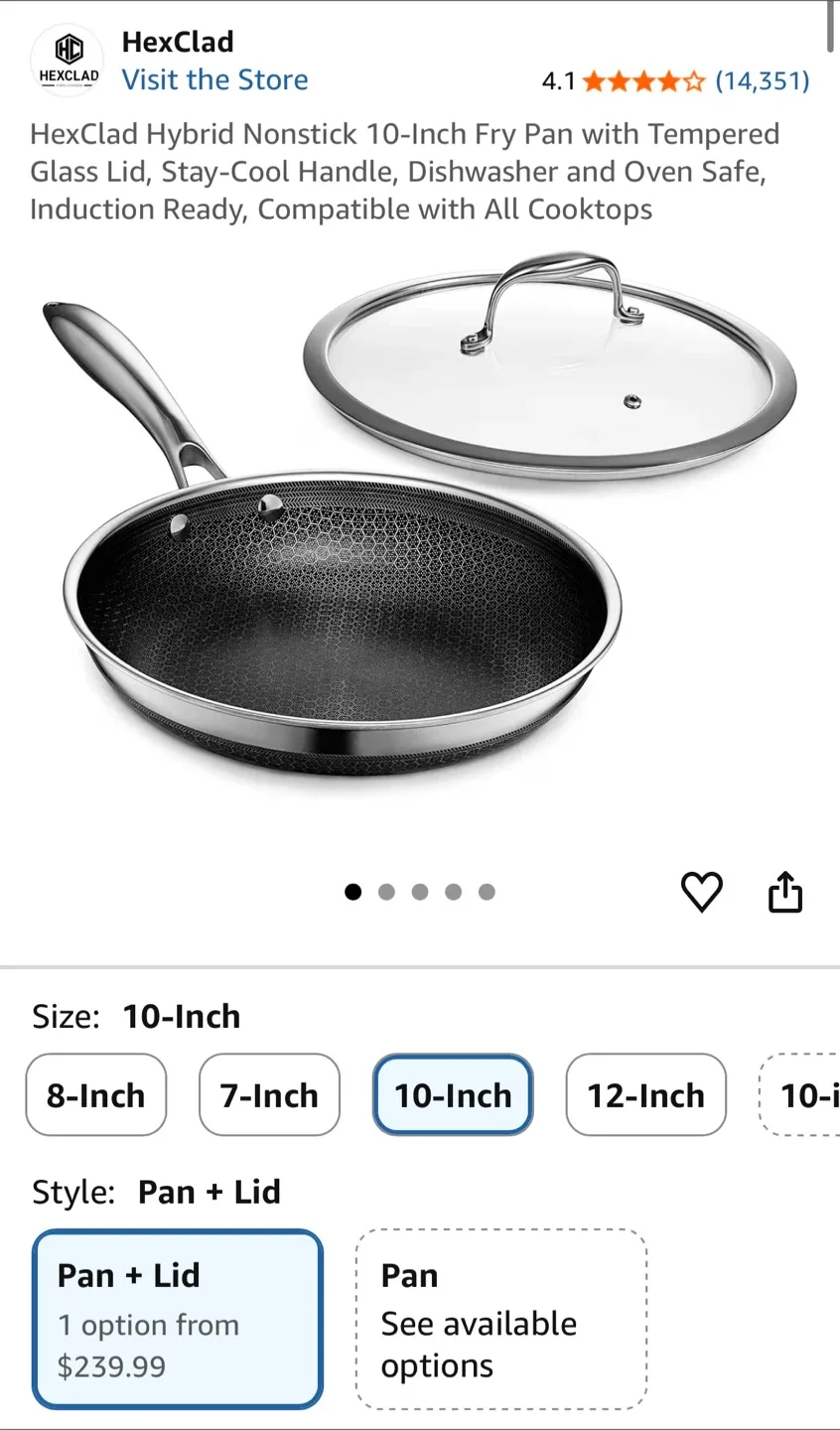The image size is (840, 1430).
Task: Visit the HexClad store
Action: point(214,80)
